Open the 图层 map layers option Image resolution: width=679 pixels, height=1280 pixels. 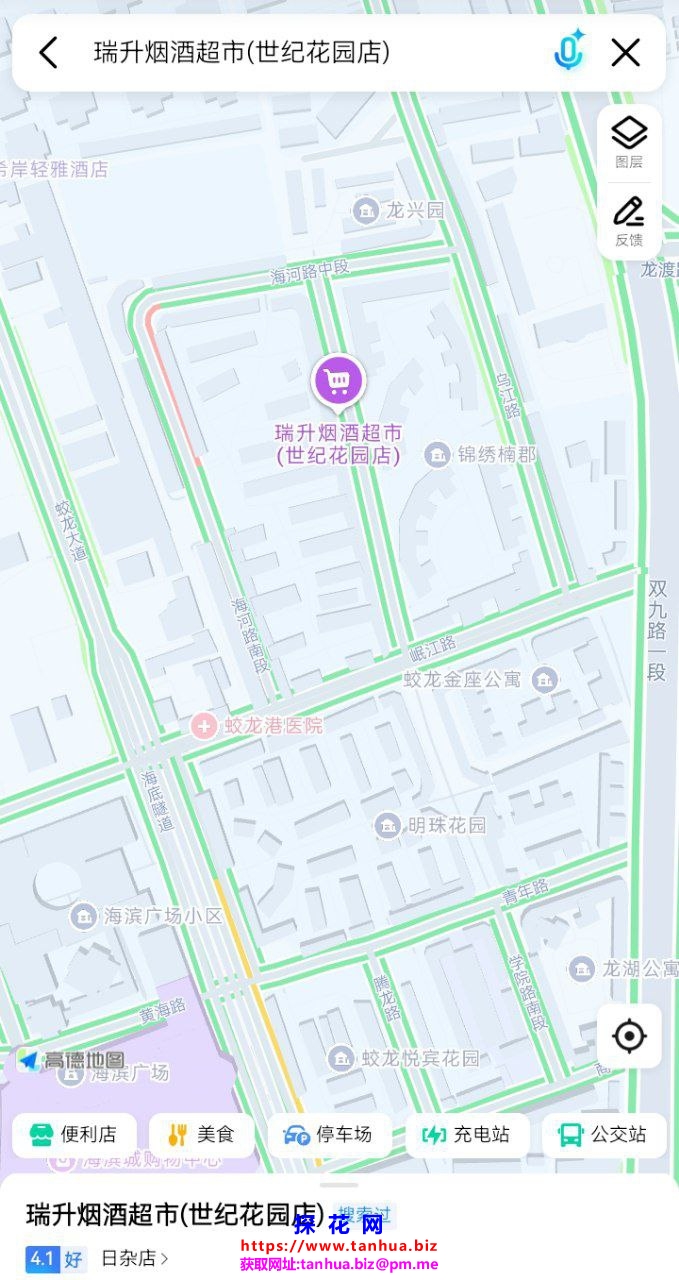tap(629, 142)
